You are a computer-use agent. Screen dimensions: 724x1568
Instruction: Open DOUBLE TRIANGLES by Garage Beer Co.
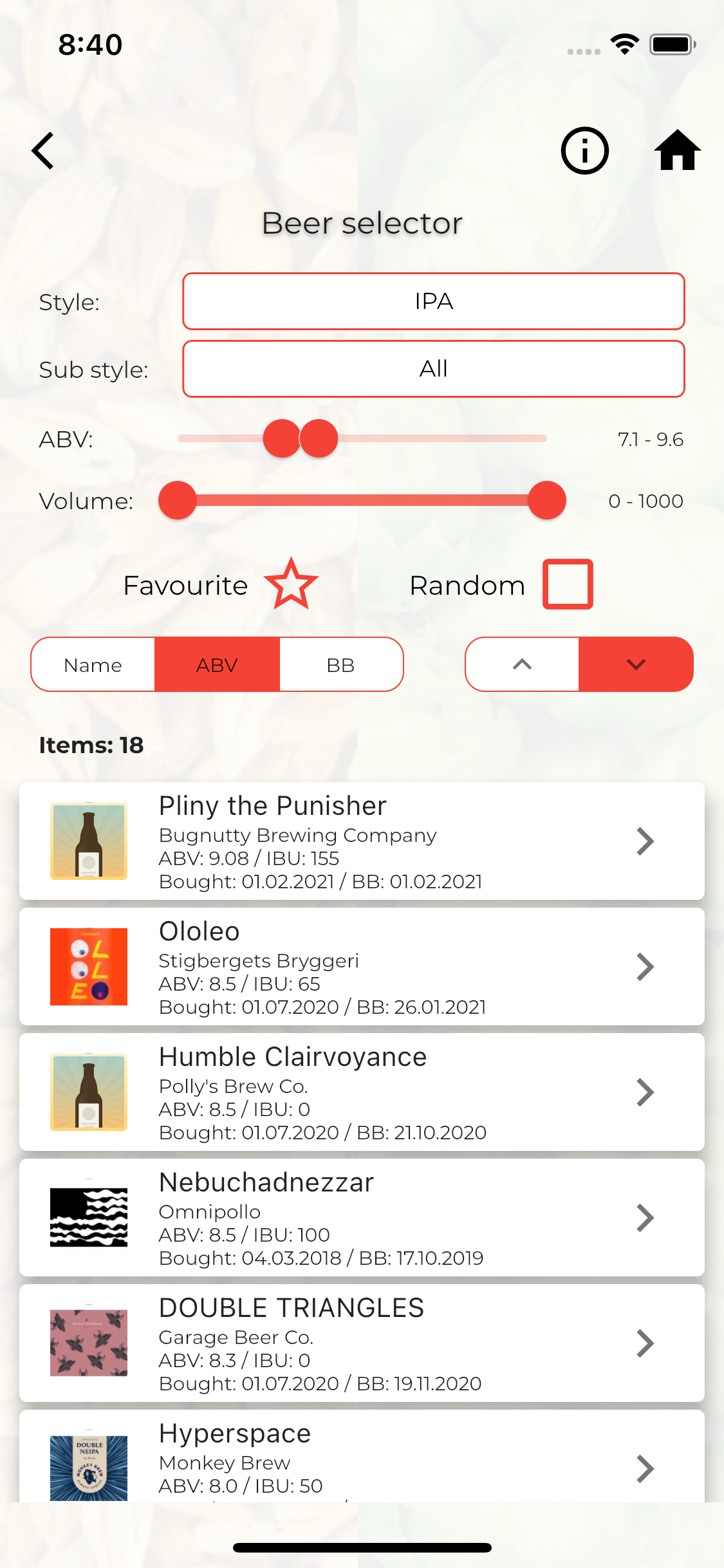click(x=362, y=1343)
